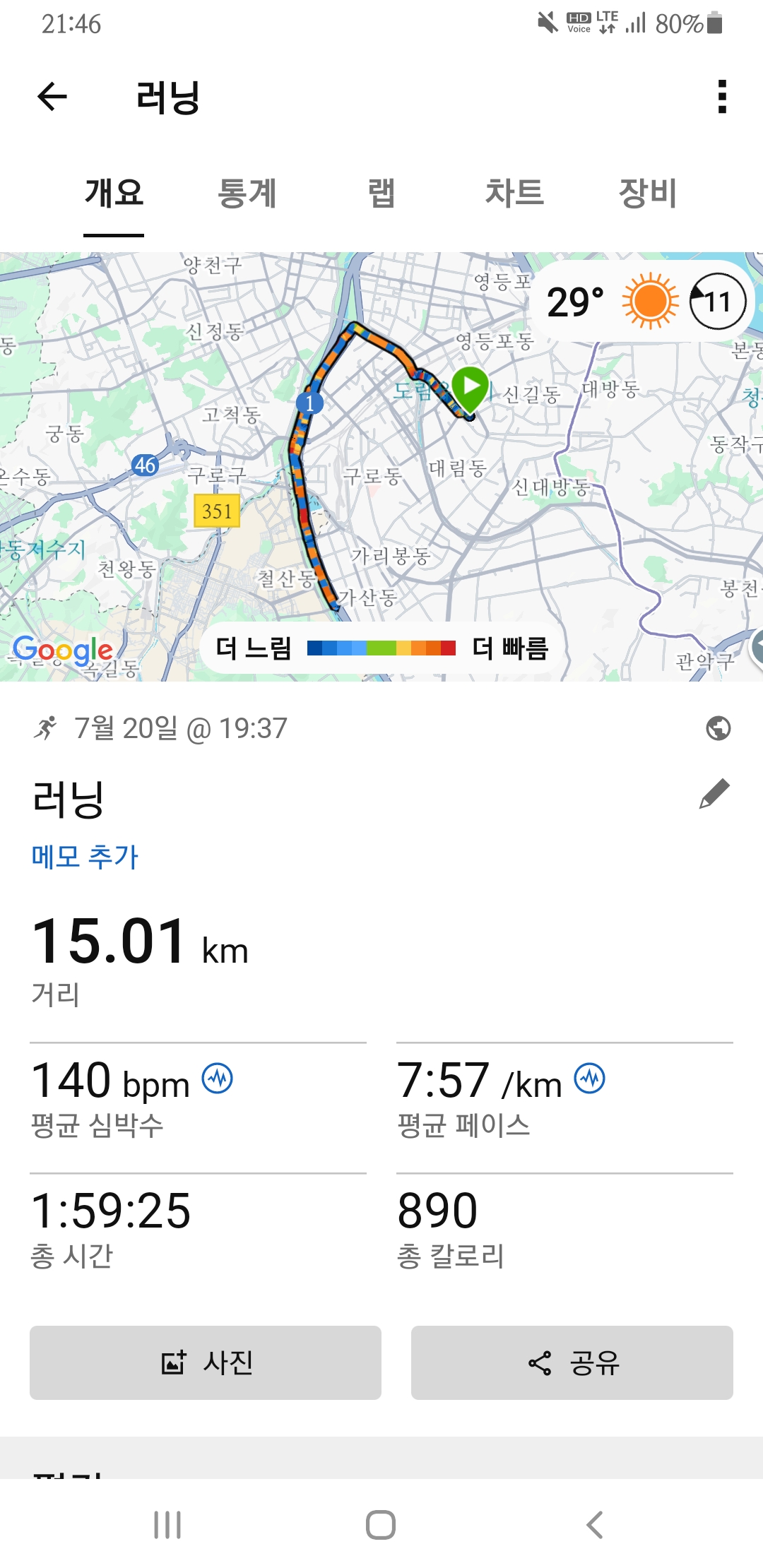
Task: Change the activity privacy globe setting
Action: click(718, 728)
